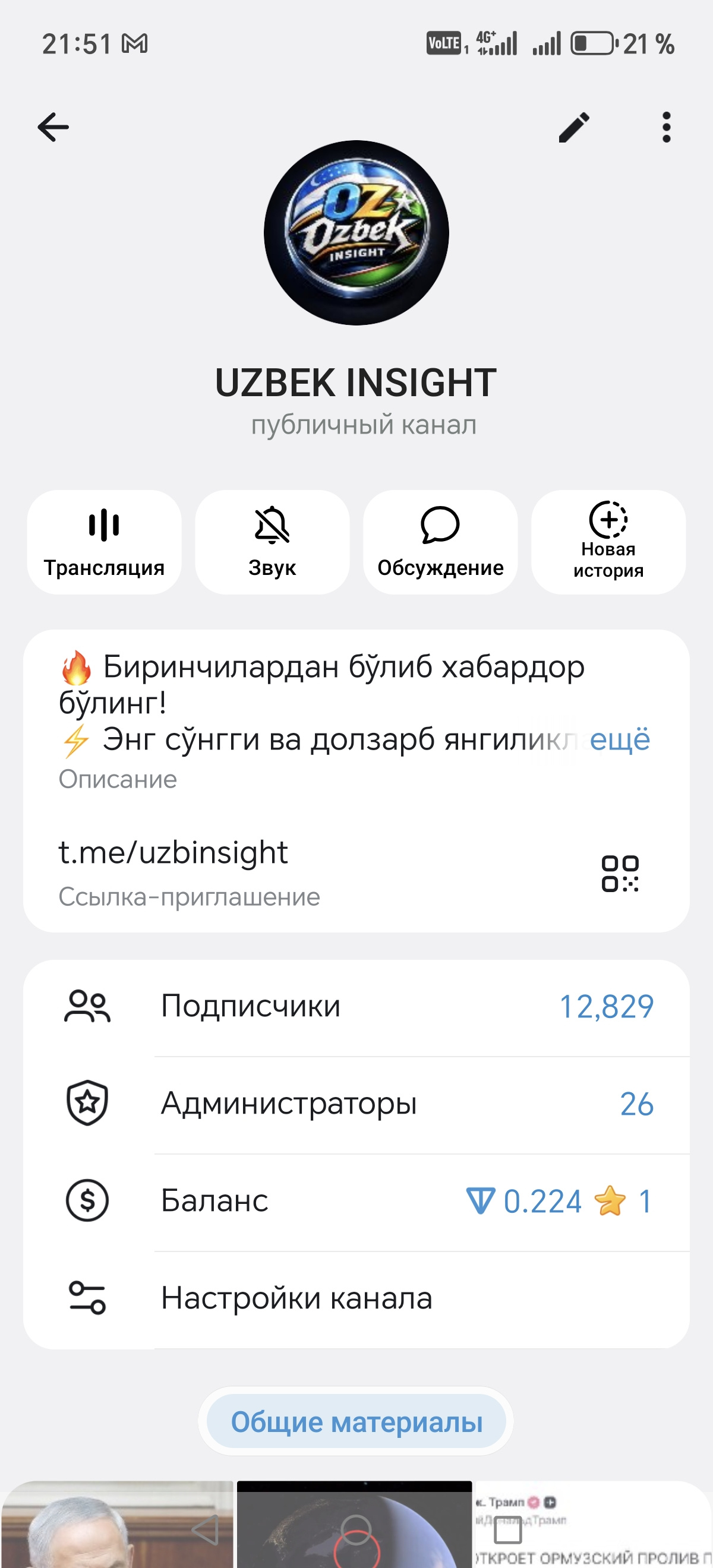Open recent apps with the square button
The width and height of the screenshot is (713, 1568).
507,1529
